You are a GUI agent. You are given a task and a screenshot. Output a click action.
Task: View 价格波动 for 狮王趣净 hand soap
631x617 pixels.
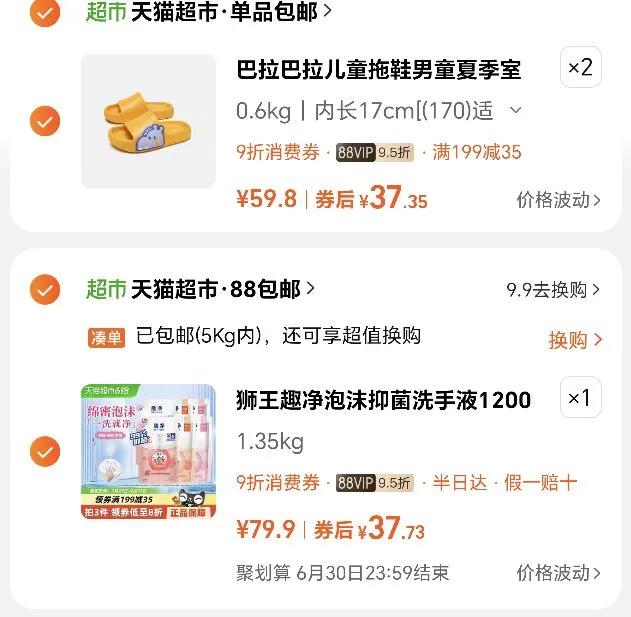559,573
